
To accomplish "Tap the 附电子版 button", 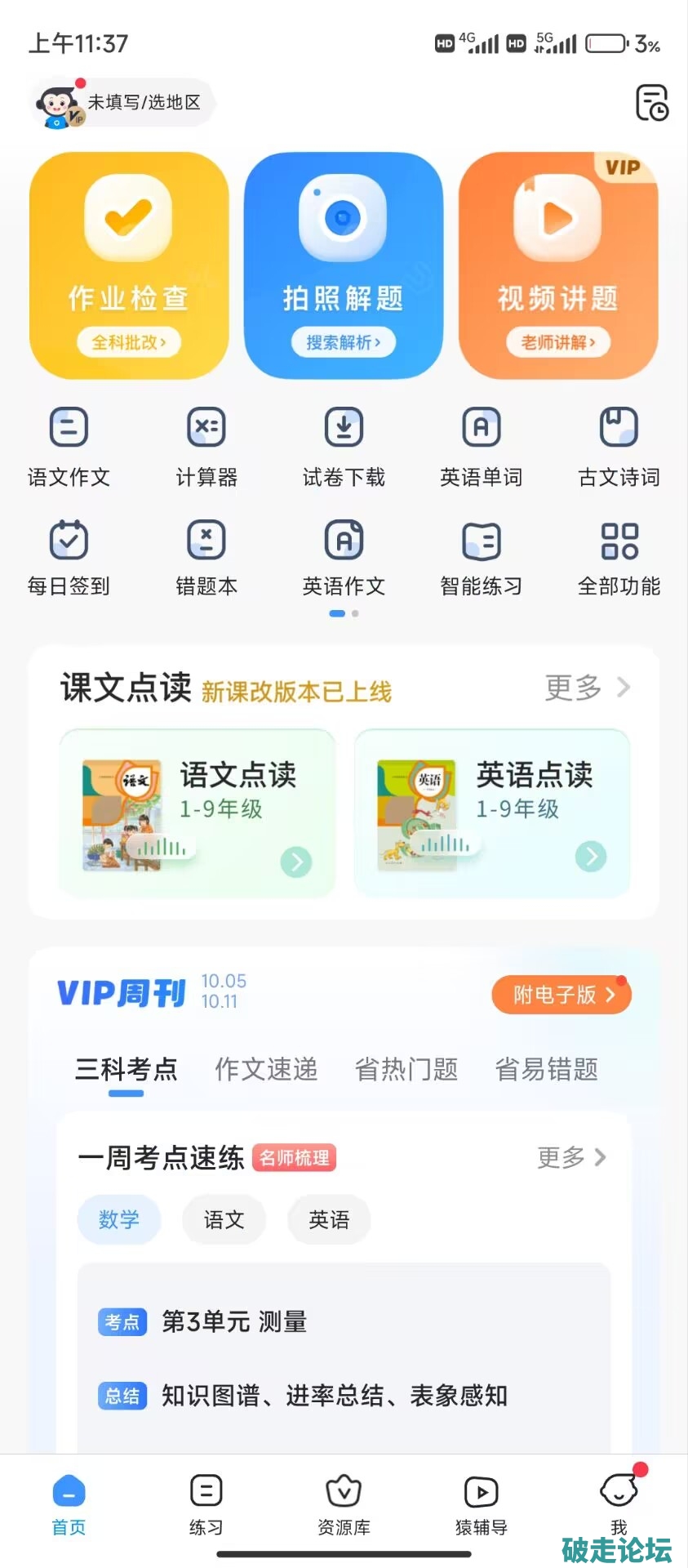I will coord(561,995).
